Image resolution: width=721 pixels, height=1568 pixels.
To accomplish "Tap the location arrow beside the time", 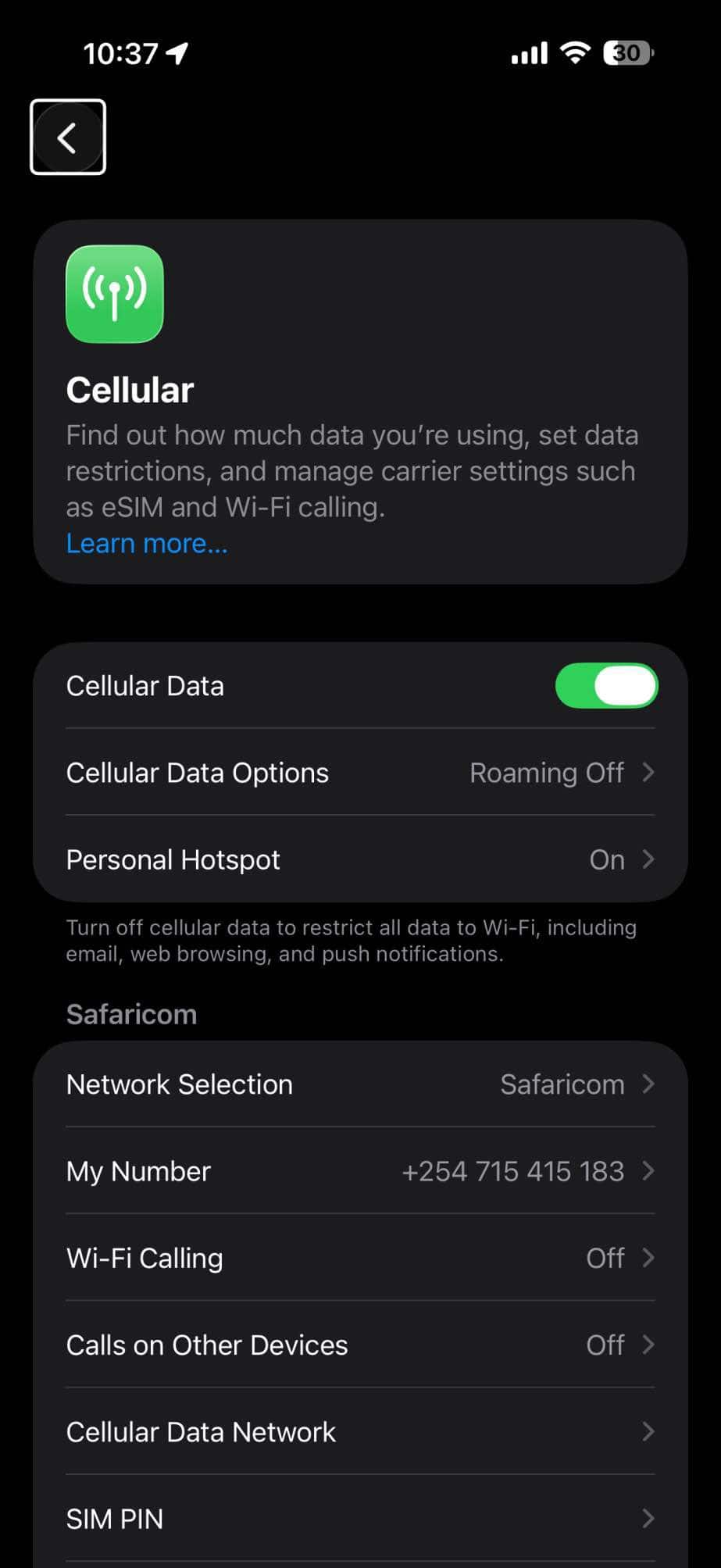I will pyautogui.click(x=178, y=51).
